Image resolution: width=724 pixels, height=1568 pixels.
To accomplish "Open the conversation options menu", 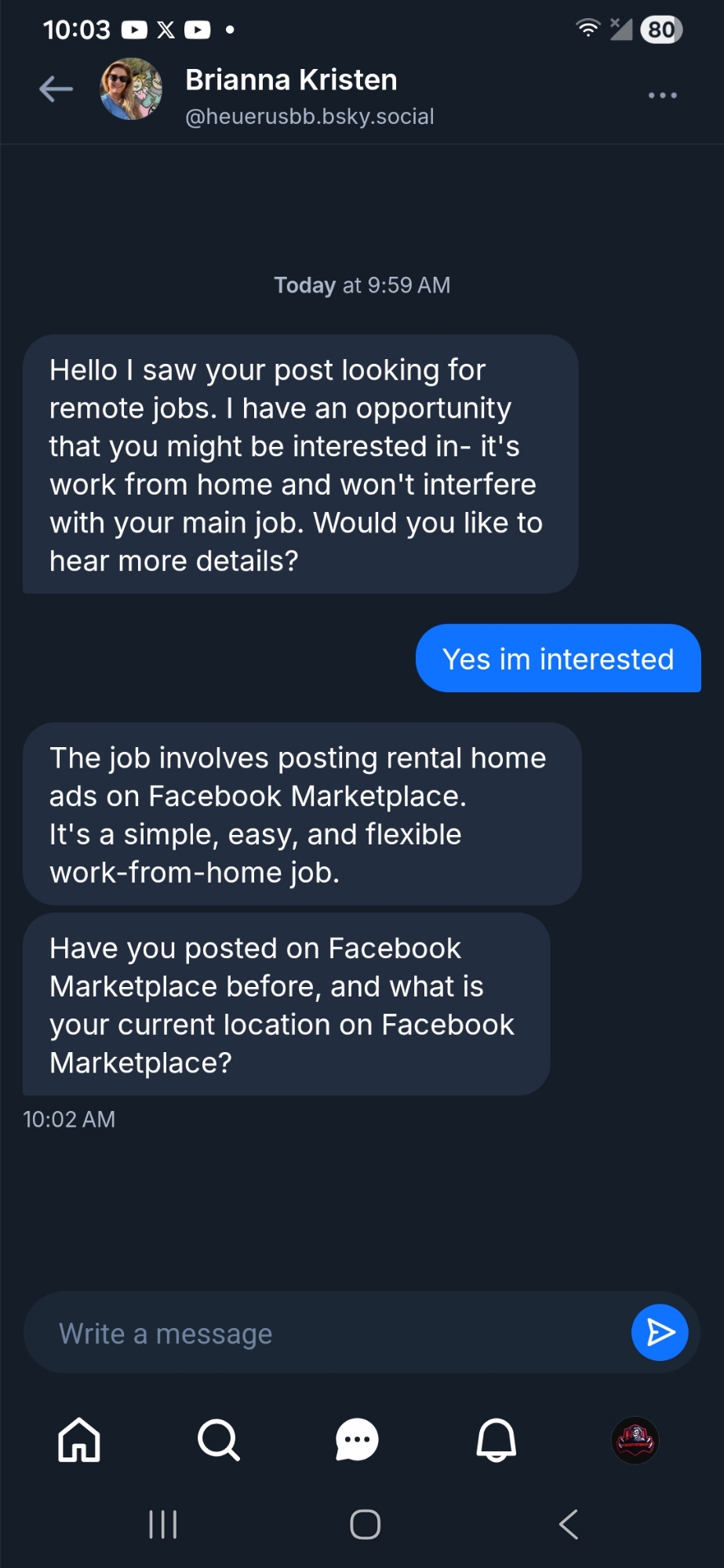I will click(x=662, y=96).
